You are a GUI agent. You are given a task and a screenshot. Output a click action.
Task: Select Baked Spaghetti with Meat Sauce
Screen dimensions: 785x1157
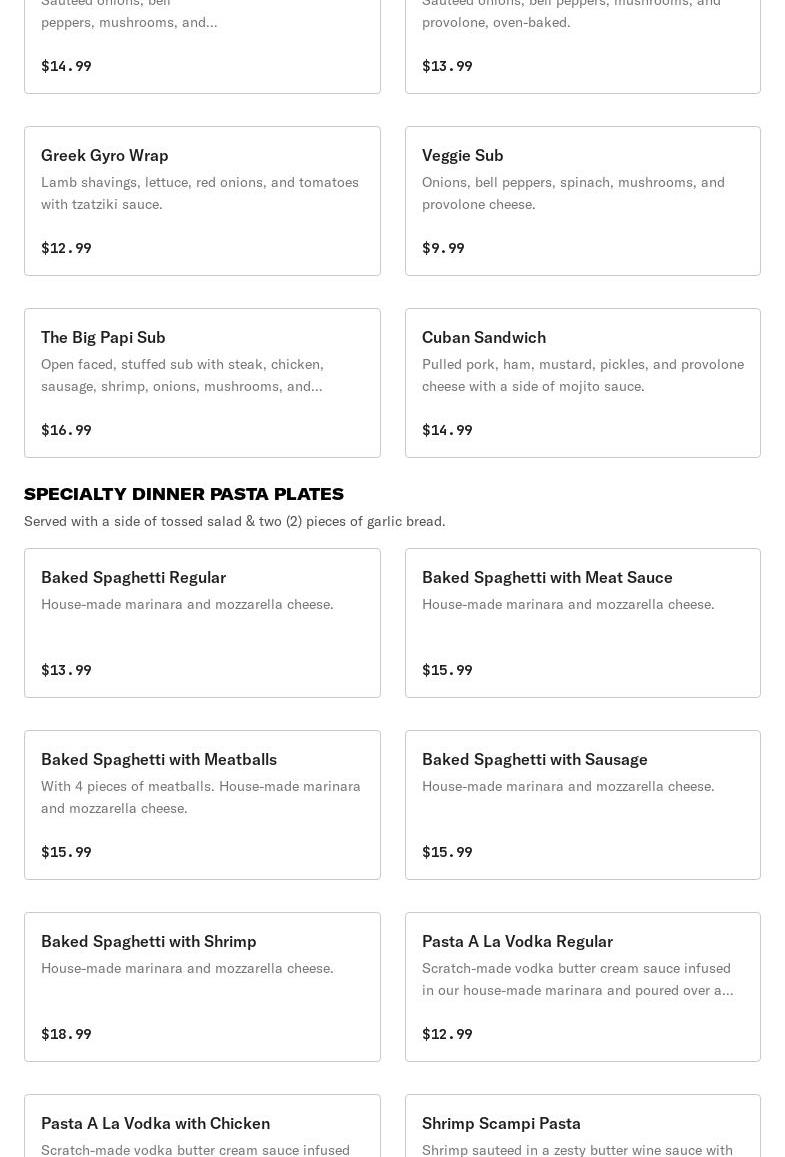click(582, 622)
